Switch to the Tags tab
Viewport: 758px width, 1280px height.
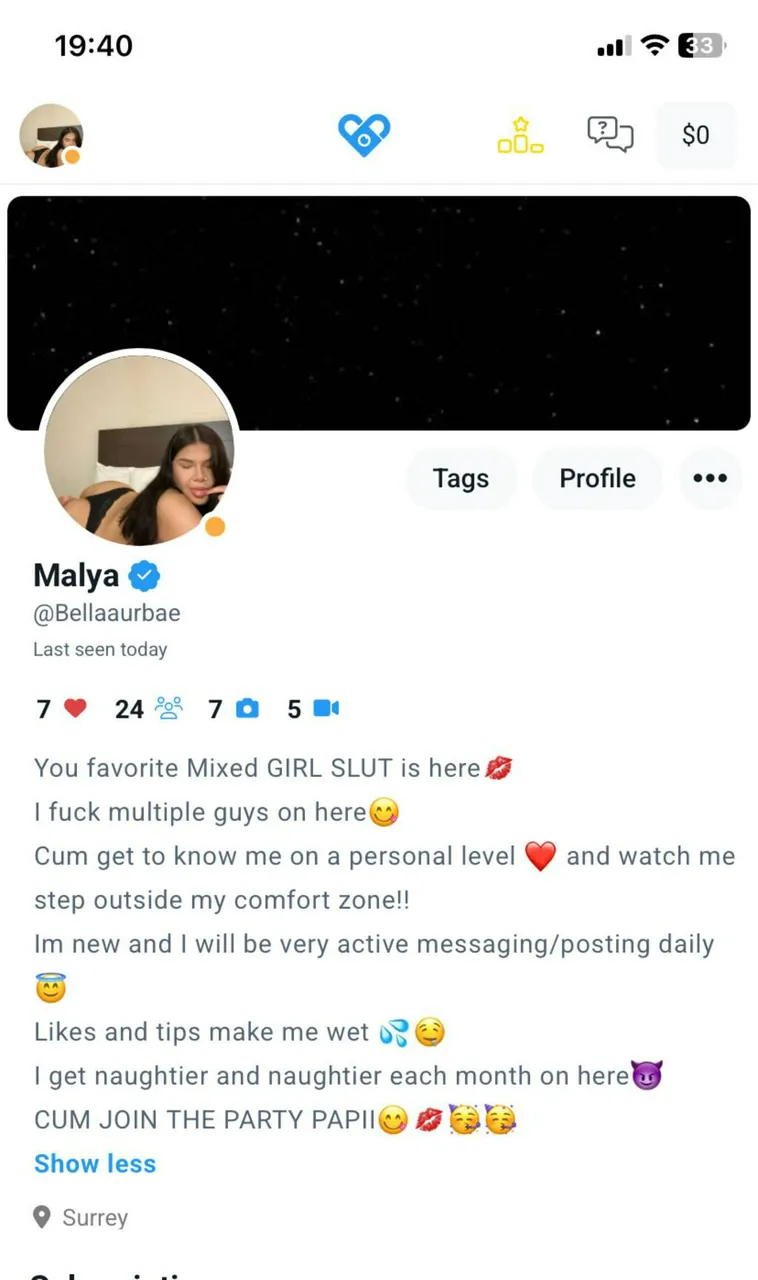tap(461, 478)
